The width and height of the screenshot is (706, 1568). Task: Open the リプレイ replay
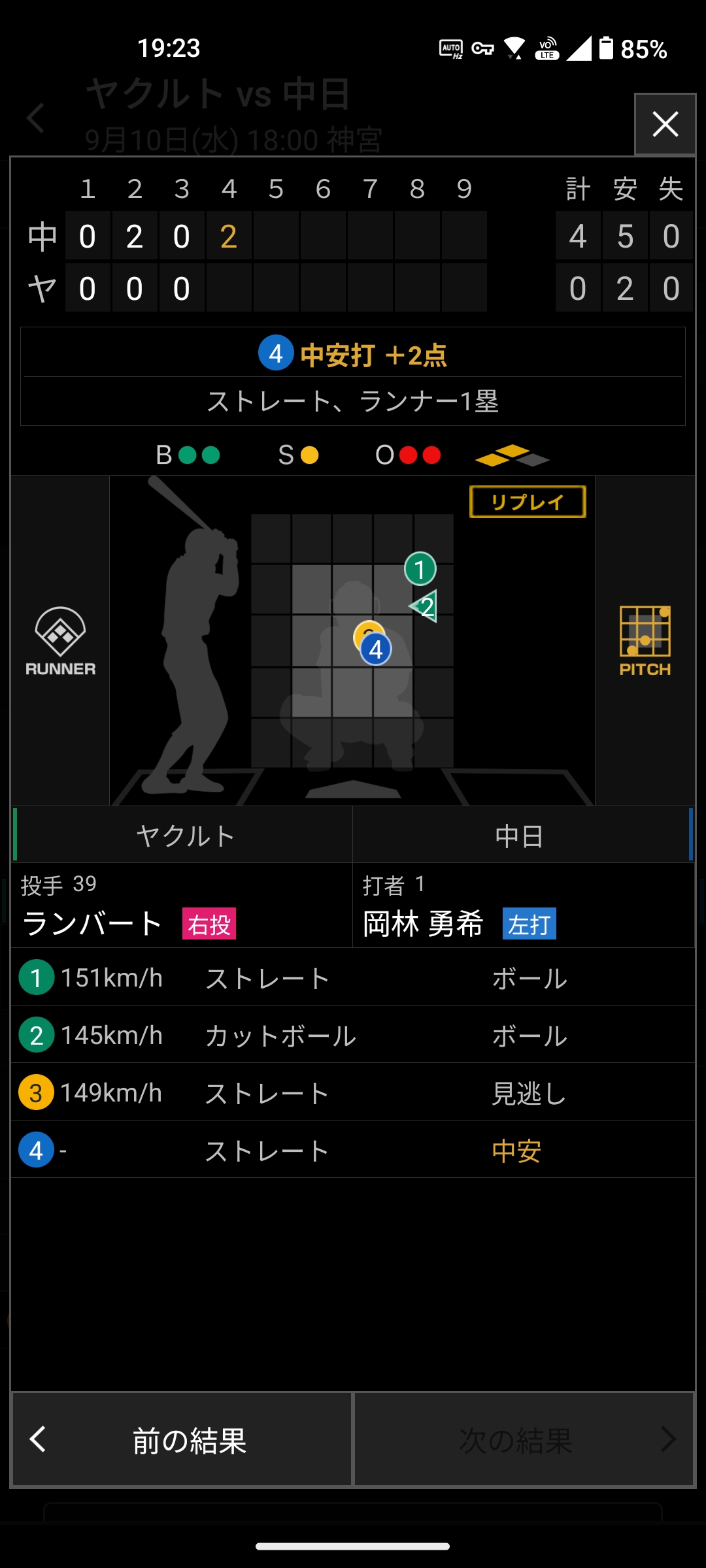[x=528, y=502]
